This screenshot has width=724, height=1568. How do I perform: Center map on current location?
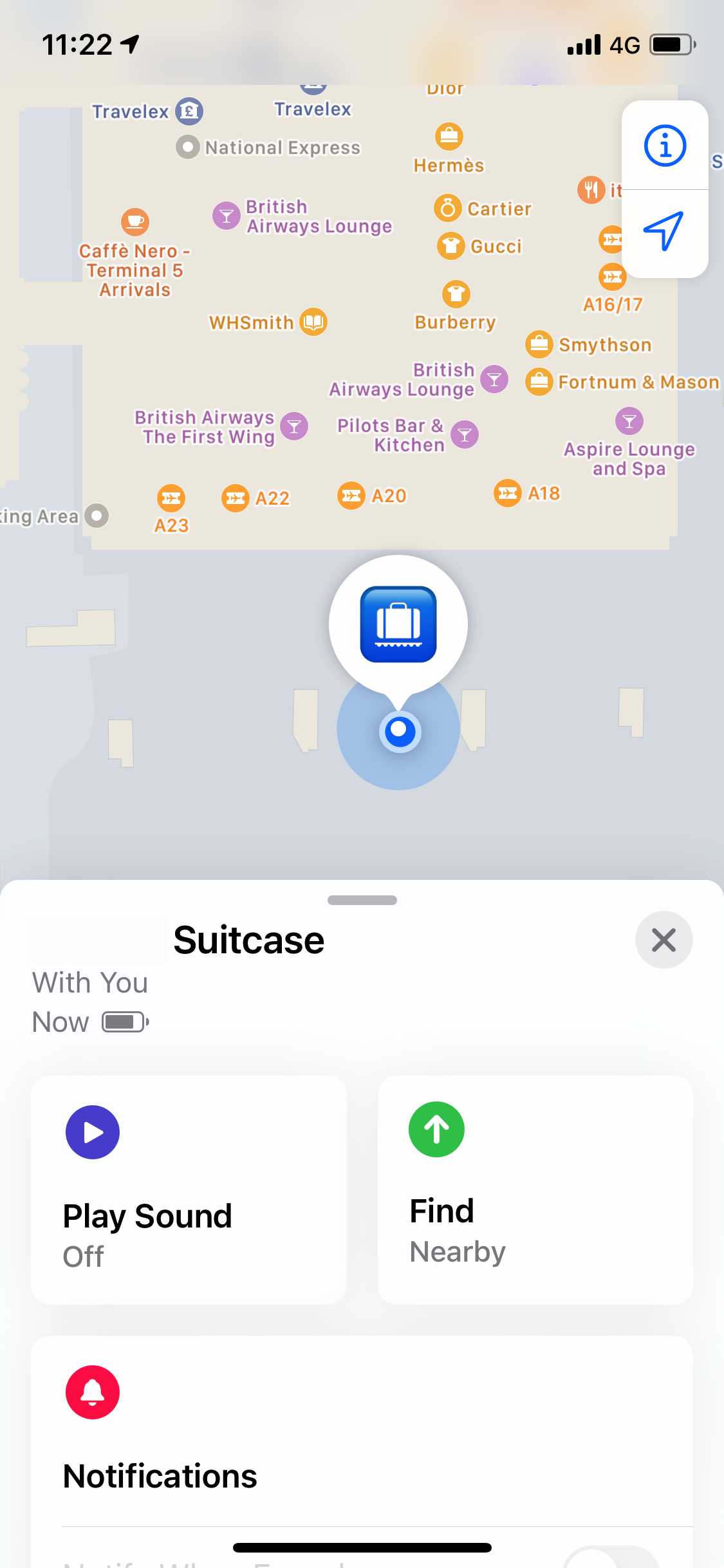tap(664, 230)
